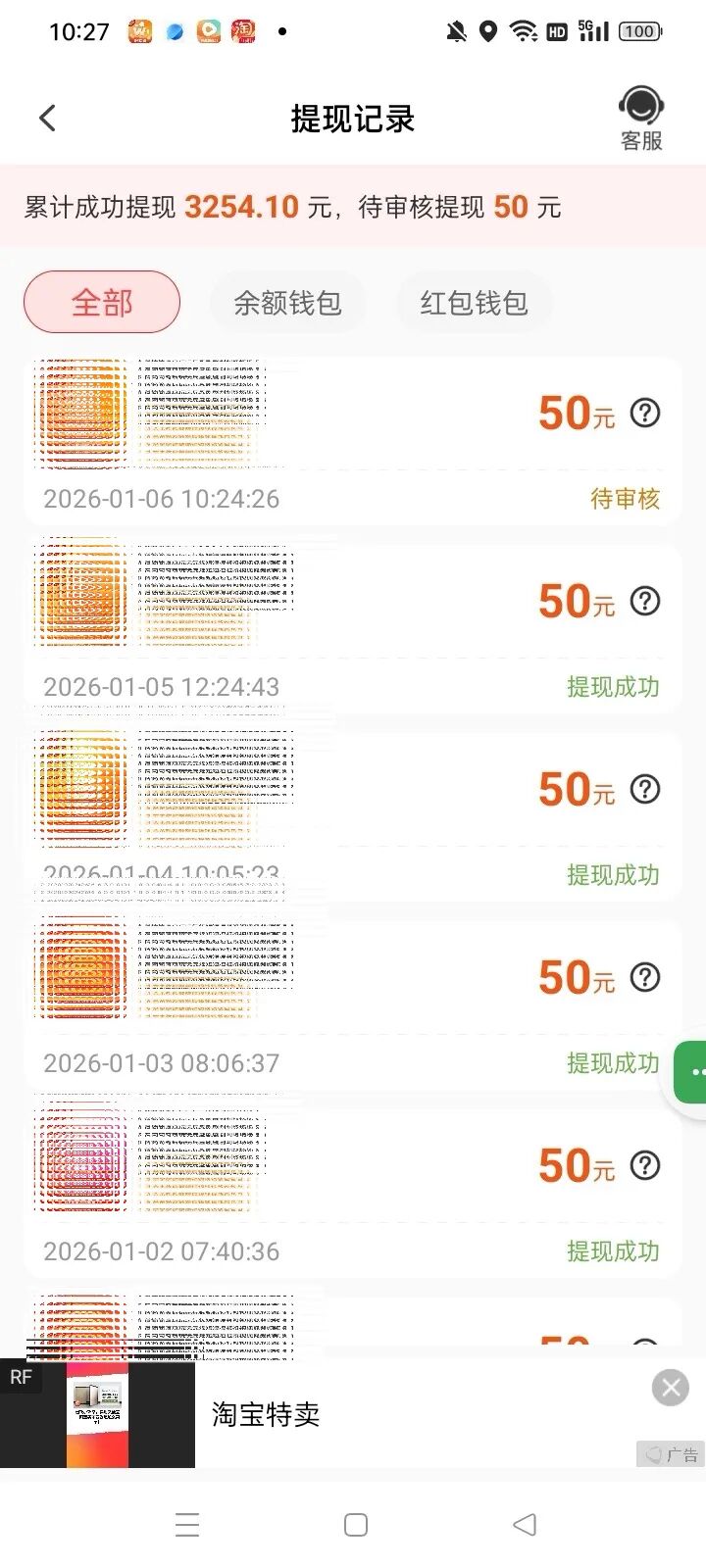This screenshot has height=1568, width=706.
Task: Tap the back arrow to leave 提现记录
Action: pos(47,117)
